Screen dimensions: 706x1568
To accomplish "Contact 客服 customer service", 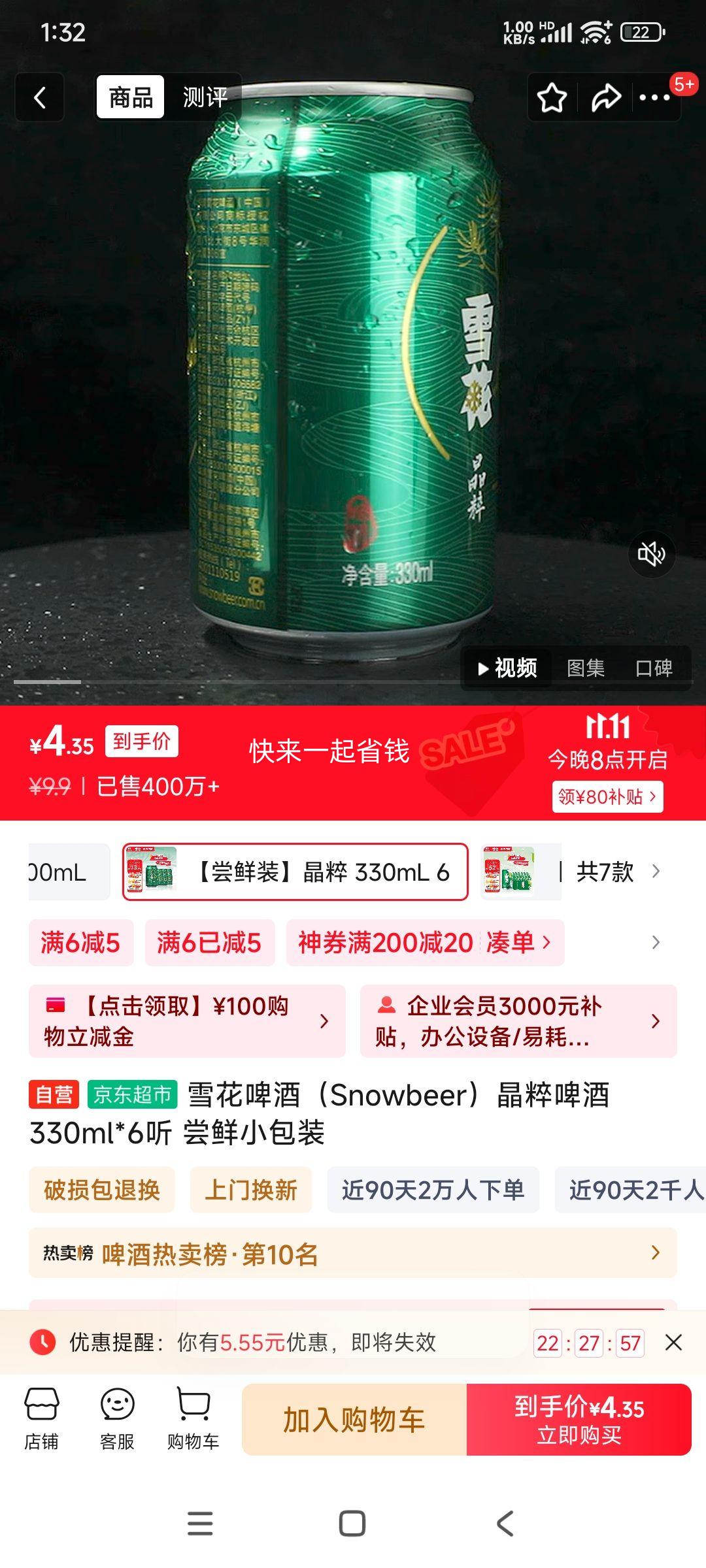I will (118, 1419).
